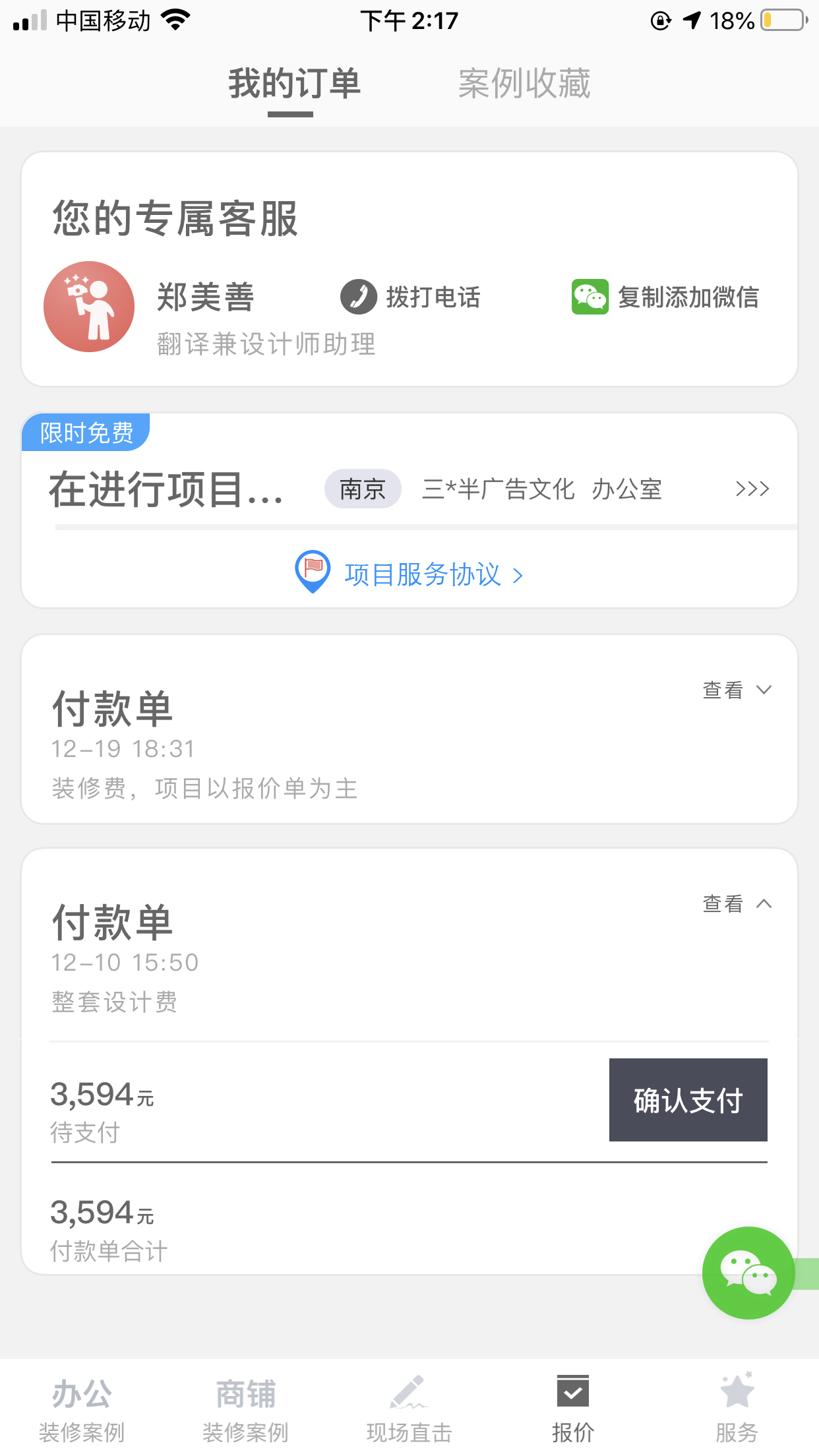Open the floating green WeChat chat button
The height and width of the screenshot is (1456, 819).
tap(748, 1273)
